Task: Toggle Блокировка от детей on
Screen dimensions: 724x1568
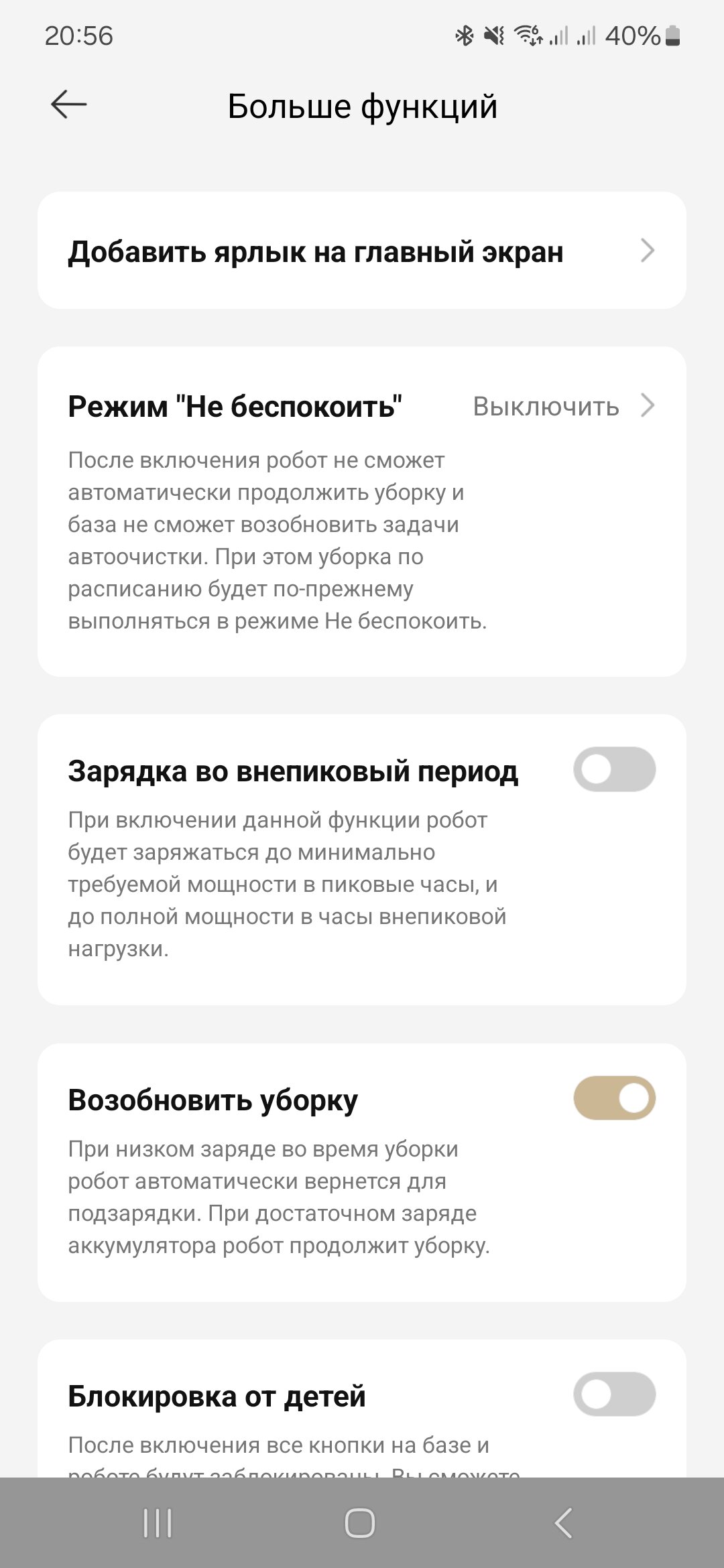Action: (614, 1394)
